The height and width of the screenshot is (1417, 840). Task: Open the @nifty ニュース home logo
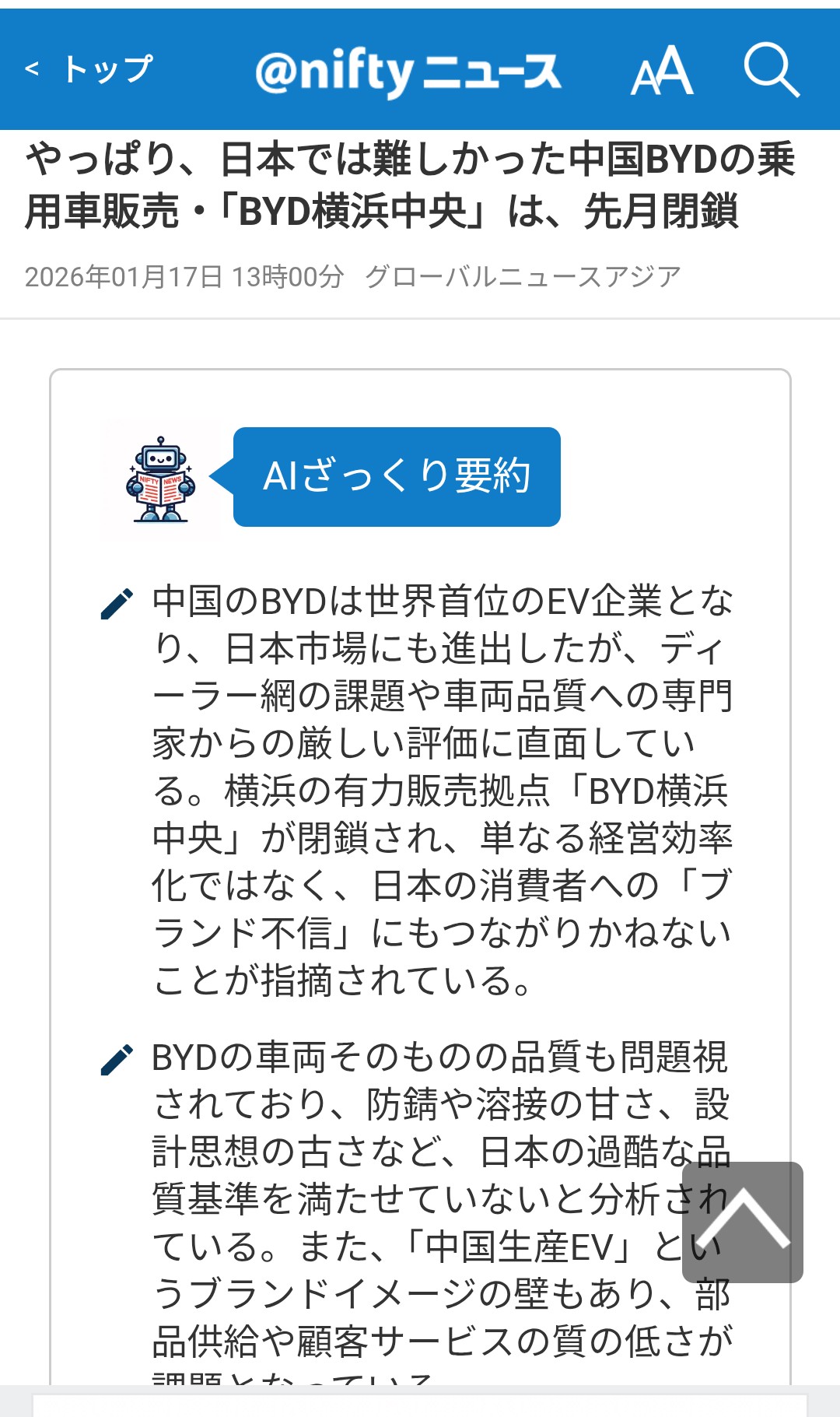coord(408,72)
